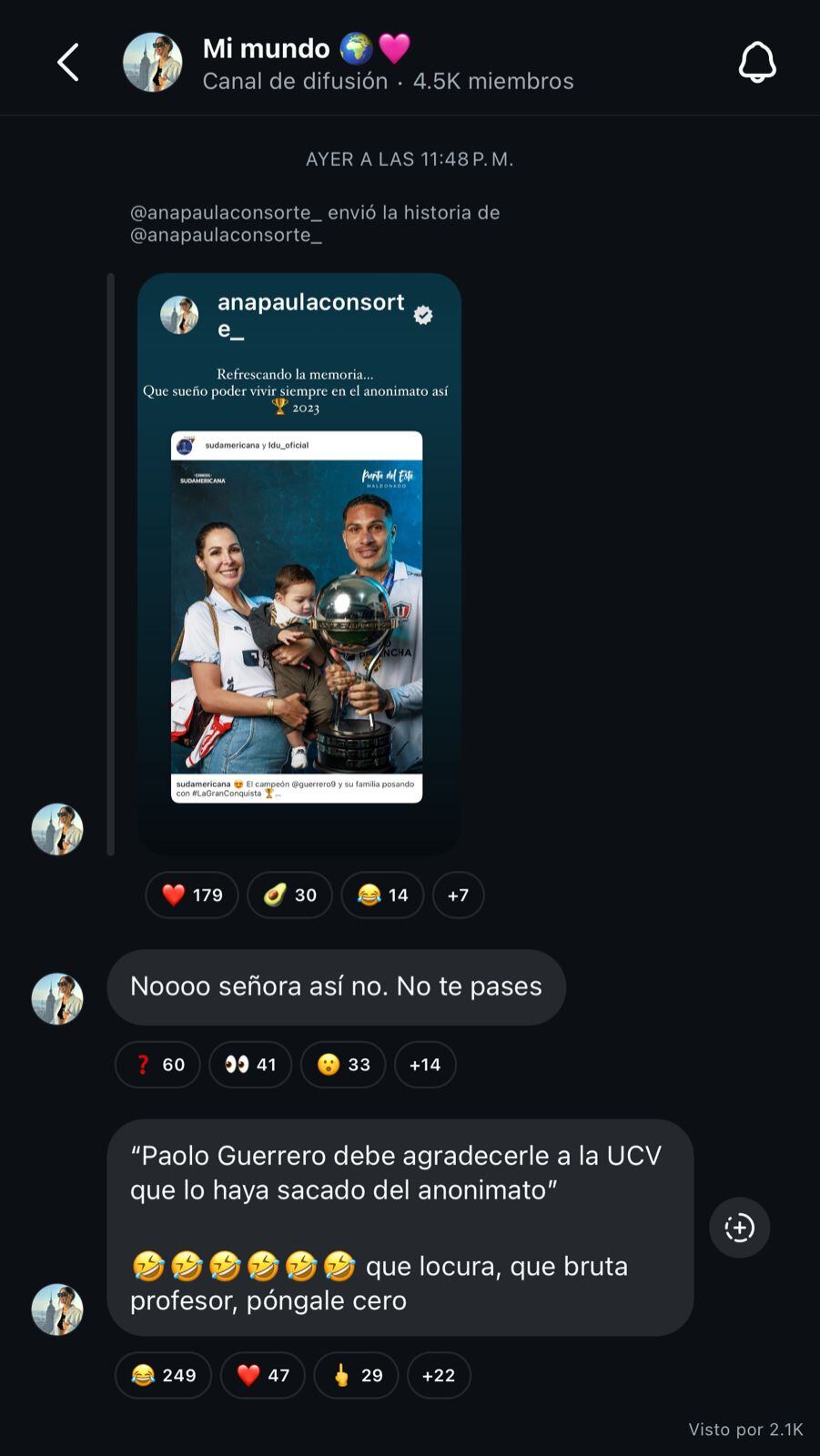Tap the surprised face reaction with 33

tap(343, 1064)
